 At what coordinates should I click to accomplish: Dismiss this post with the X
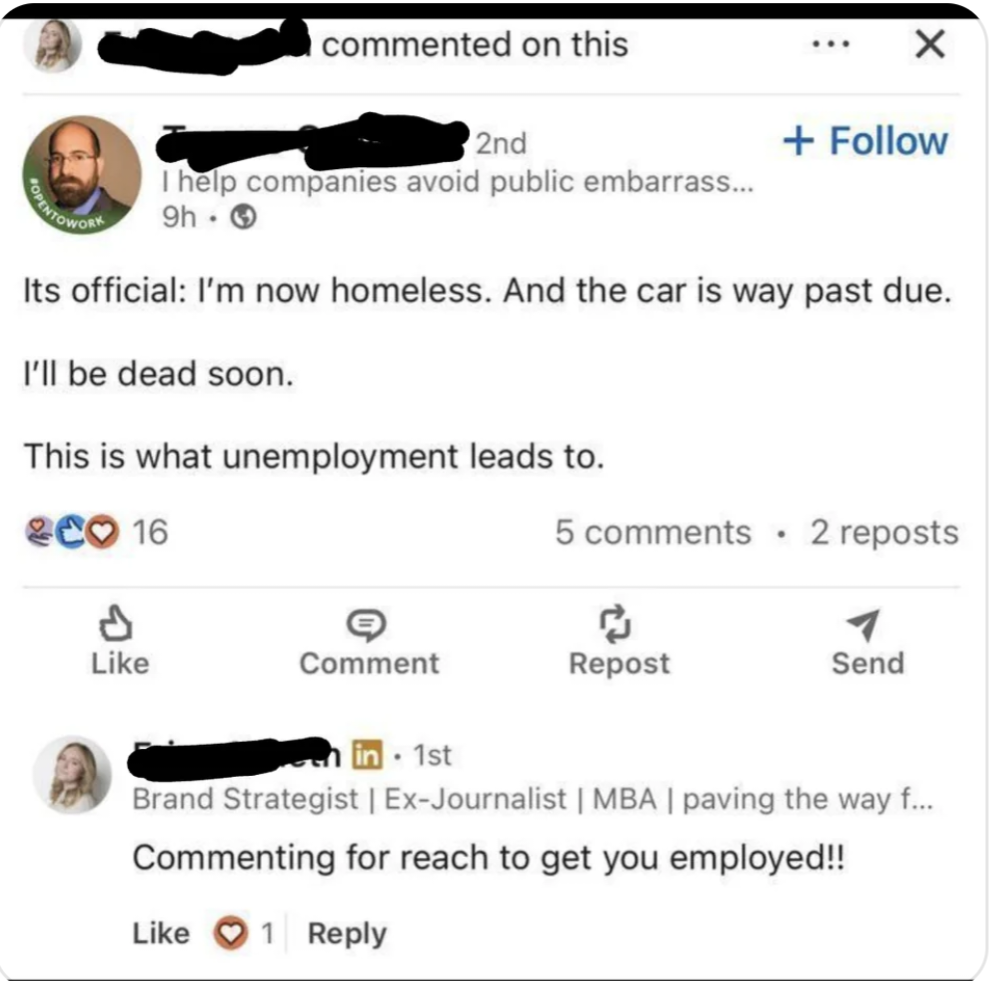(x=930, y=45)
